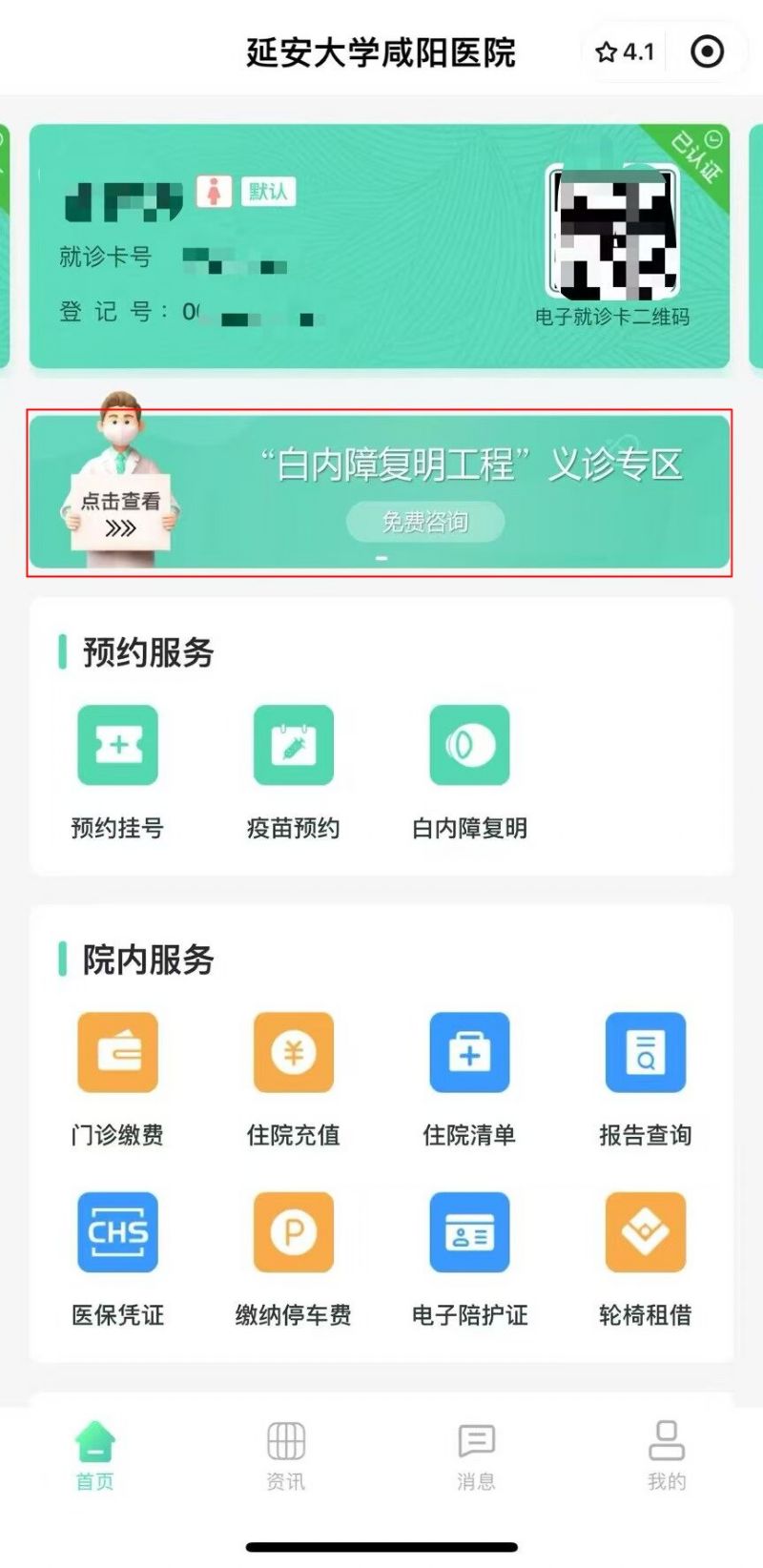Select 缴纳停车费 parking fee payment
This screenshot has width=763, height=1568.
tap(293, 1232)
